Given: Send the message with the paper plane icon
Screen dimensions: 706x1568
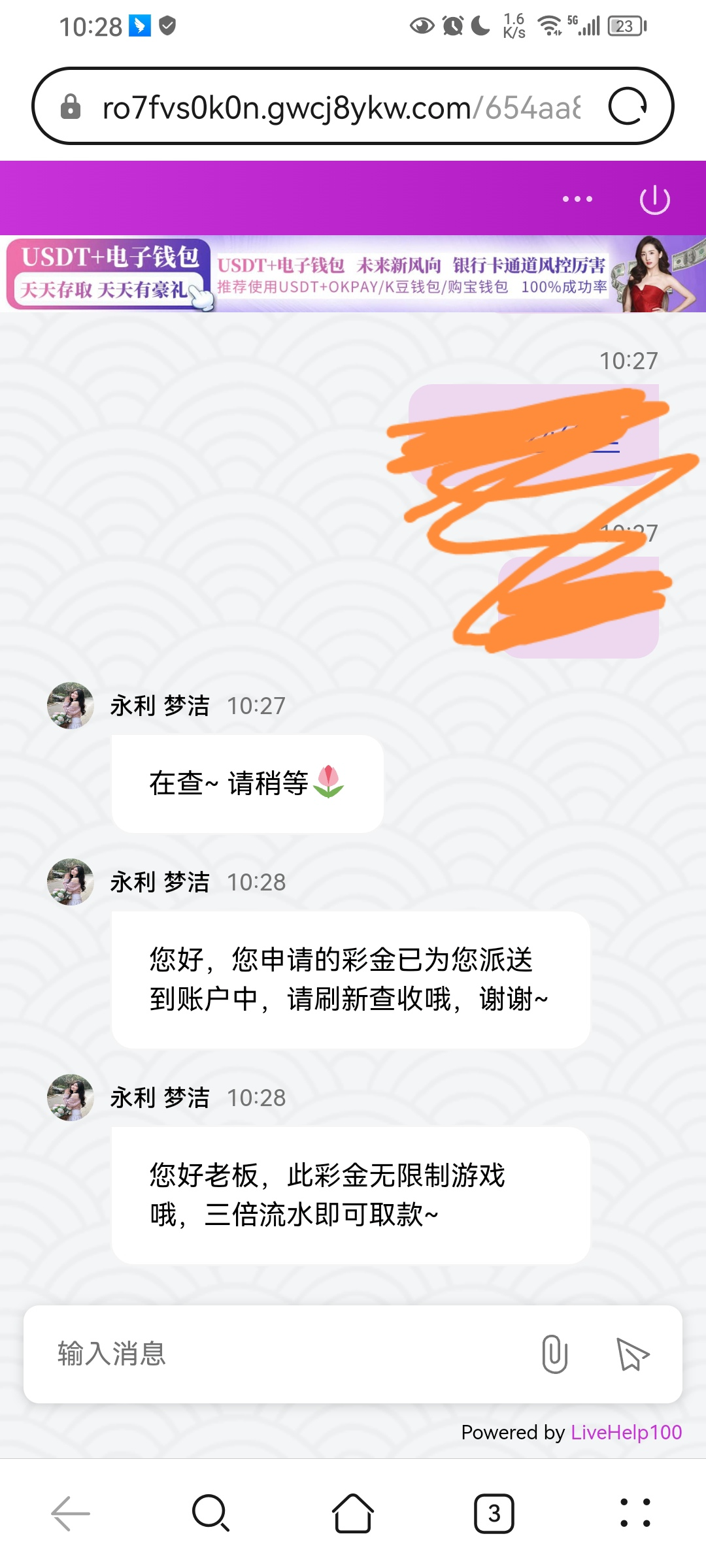Looking at the screenshot, I should click(x=632, y=1354).
